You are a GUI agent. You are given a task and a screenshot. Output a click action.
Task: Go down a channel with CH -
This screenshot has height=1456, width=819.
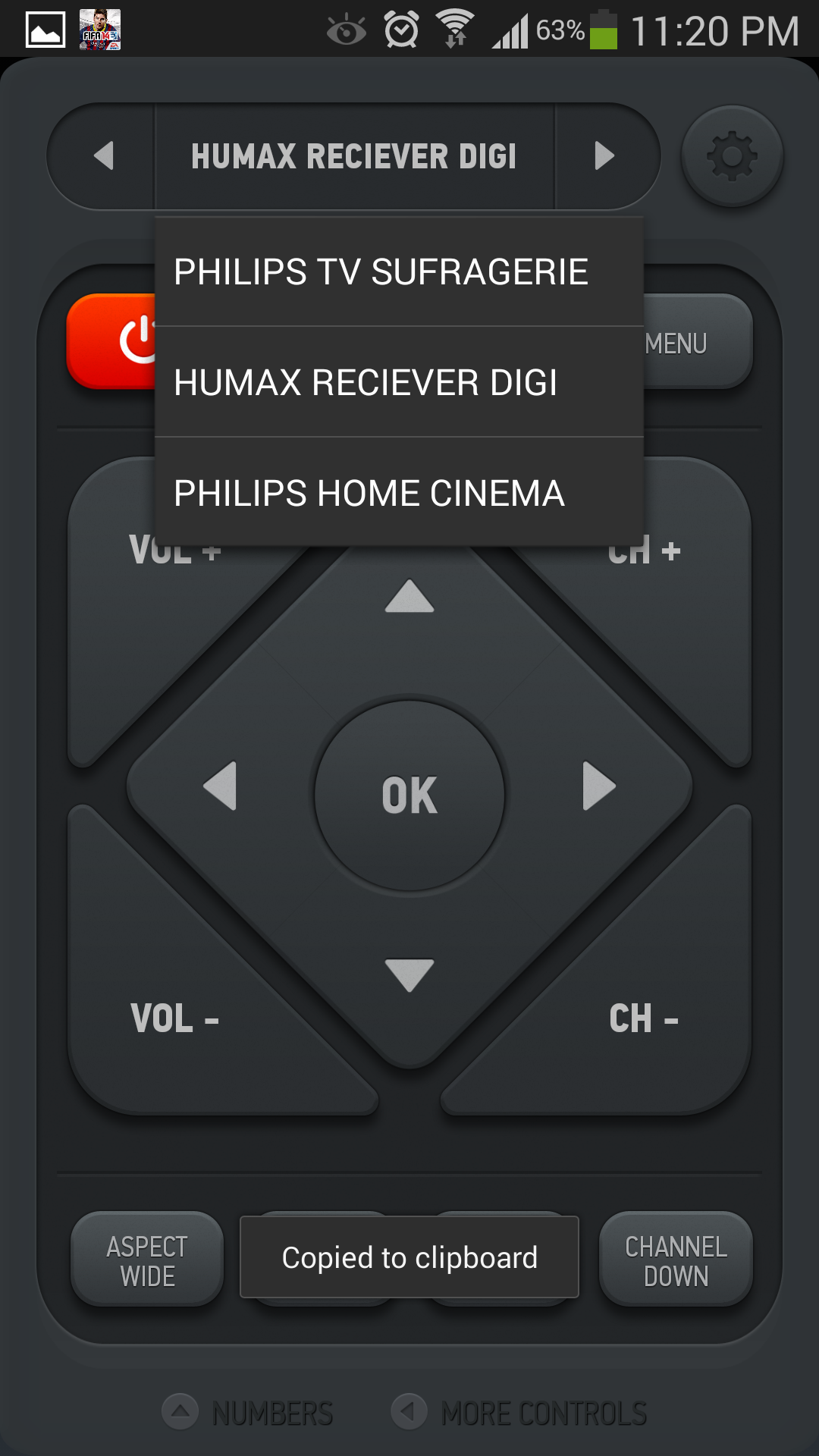pos(643,1018)
